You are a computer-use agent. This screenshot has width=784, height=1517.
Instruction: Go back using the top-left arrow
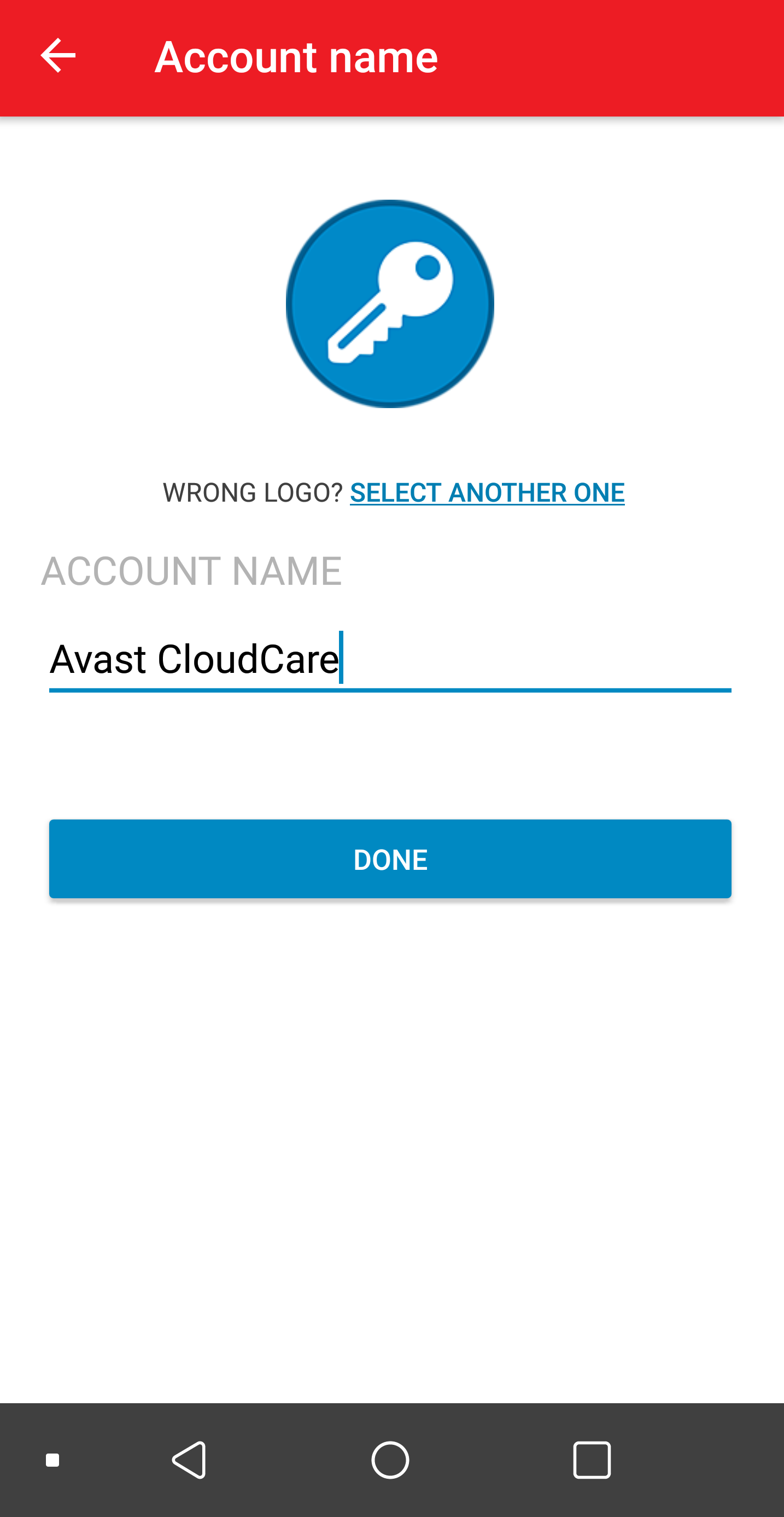(58, 56)
